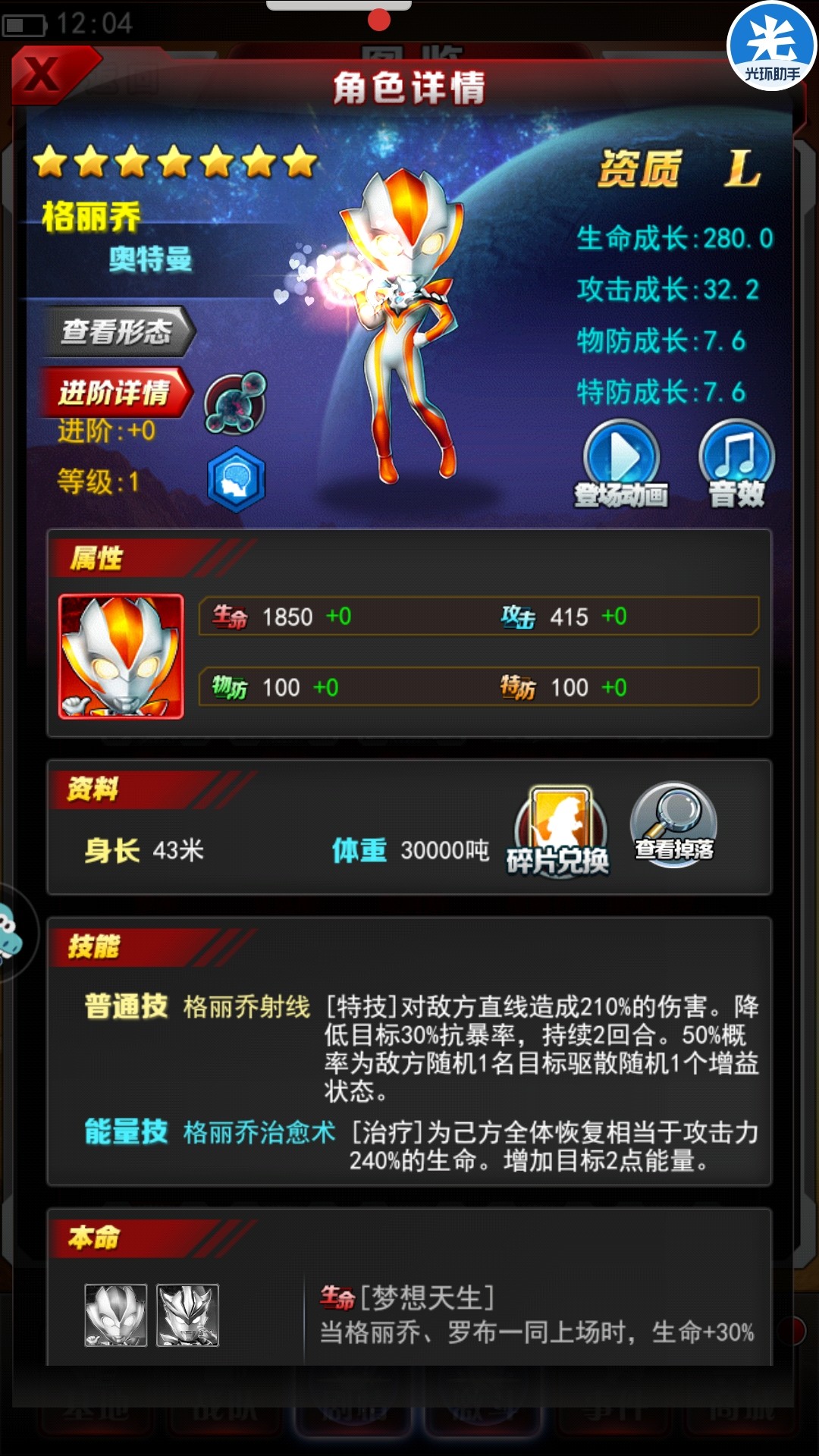Open 进阶详情 advancement details

tap(115, 392)
